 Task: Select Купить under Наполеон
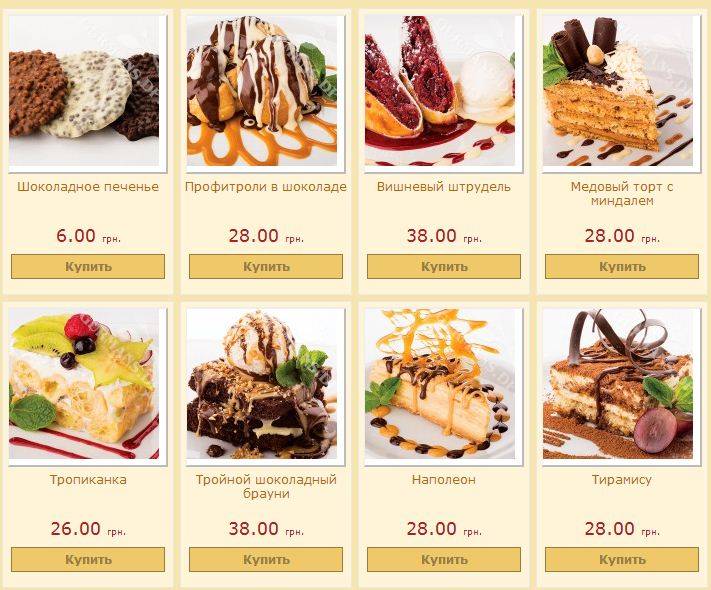444,560
